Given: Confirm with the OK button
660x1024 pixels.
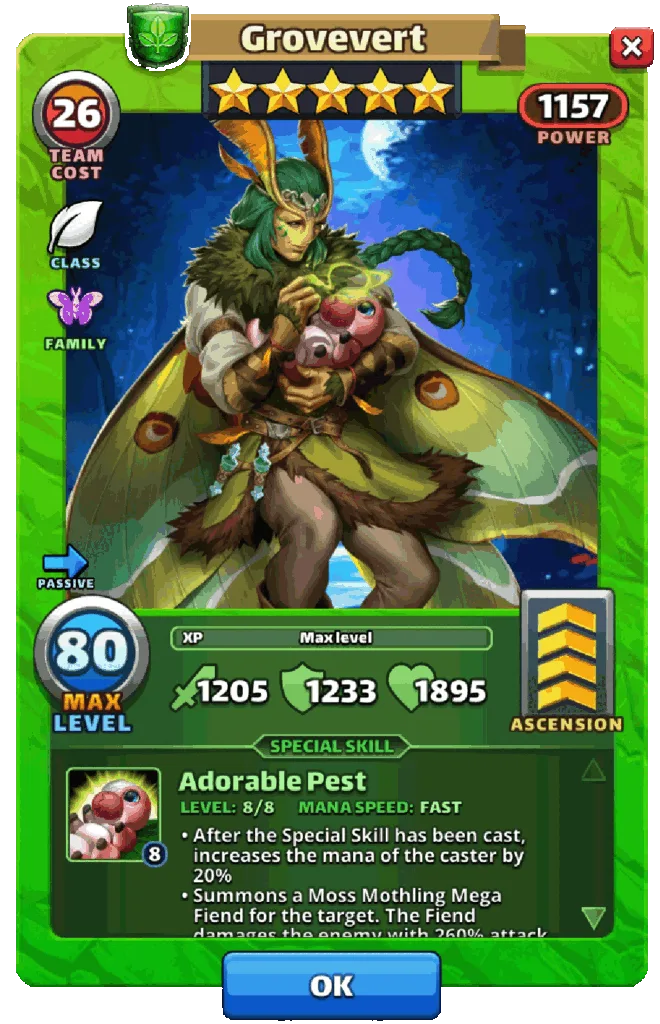Looking at the screenshot, I should (331, 985).
